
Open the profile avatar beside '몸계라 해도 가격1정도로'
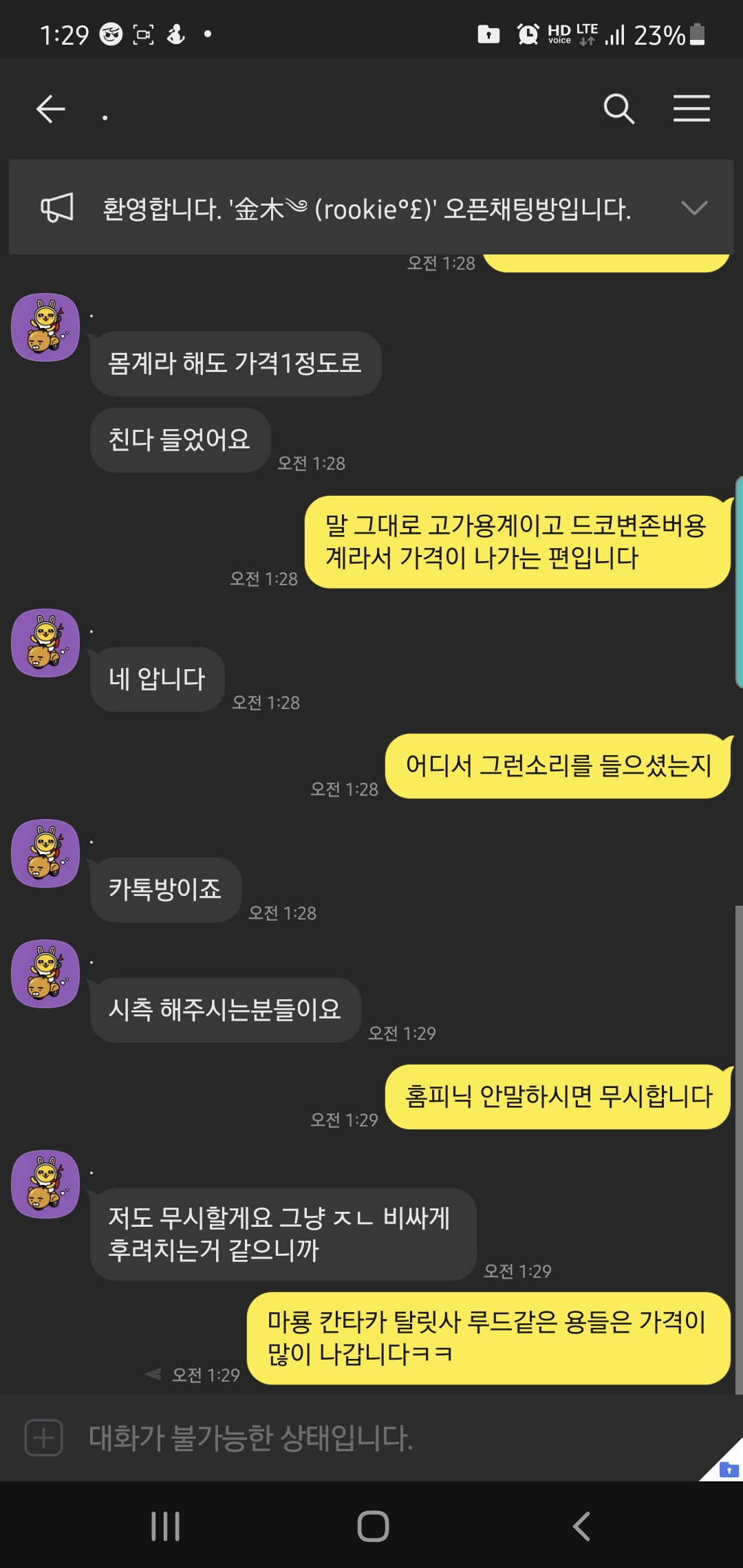click(45, 327)
